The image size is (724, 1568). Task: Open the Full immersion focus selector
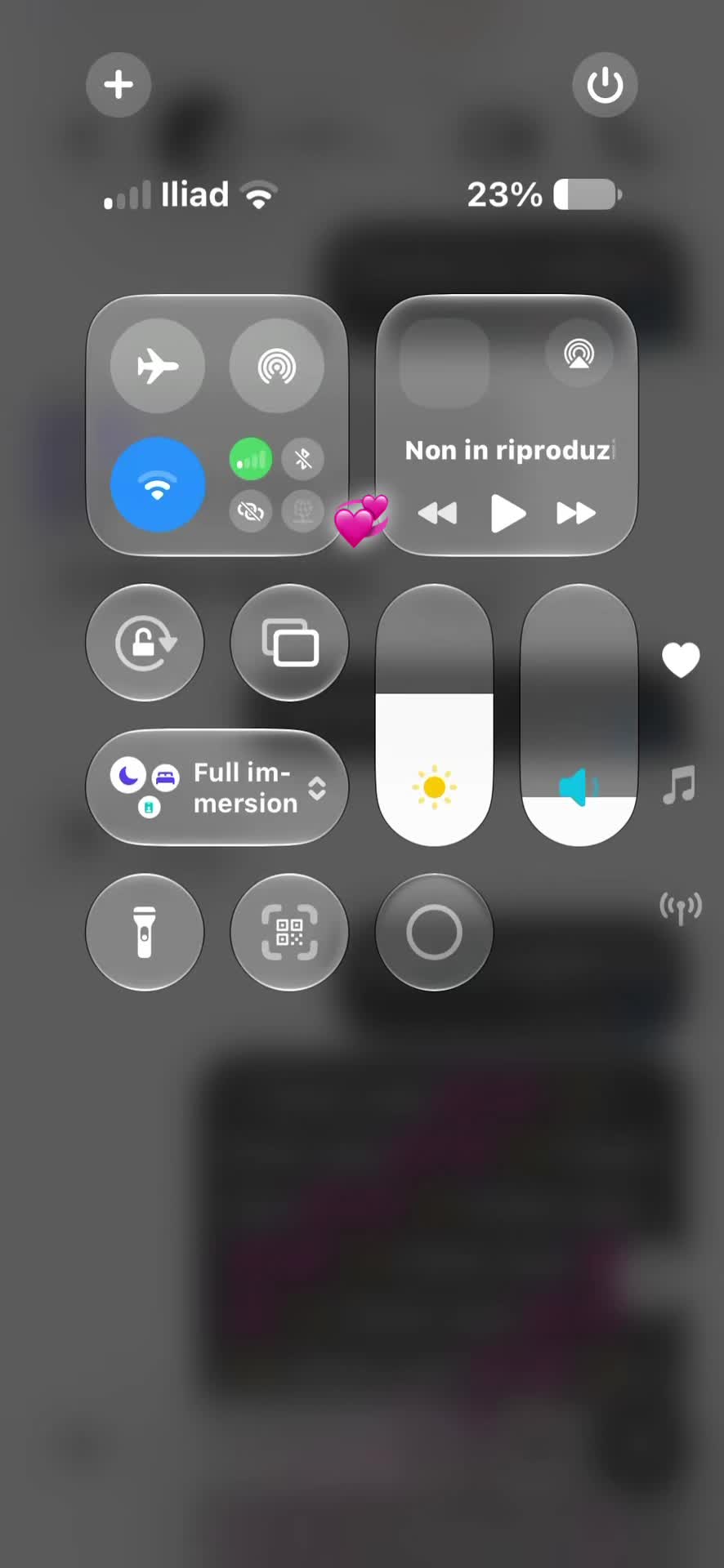(217, 787)
